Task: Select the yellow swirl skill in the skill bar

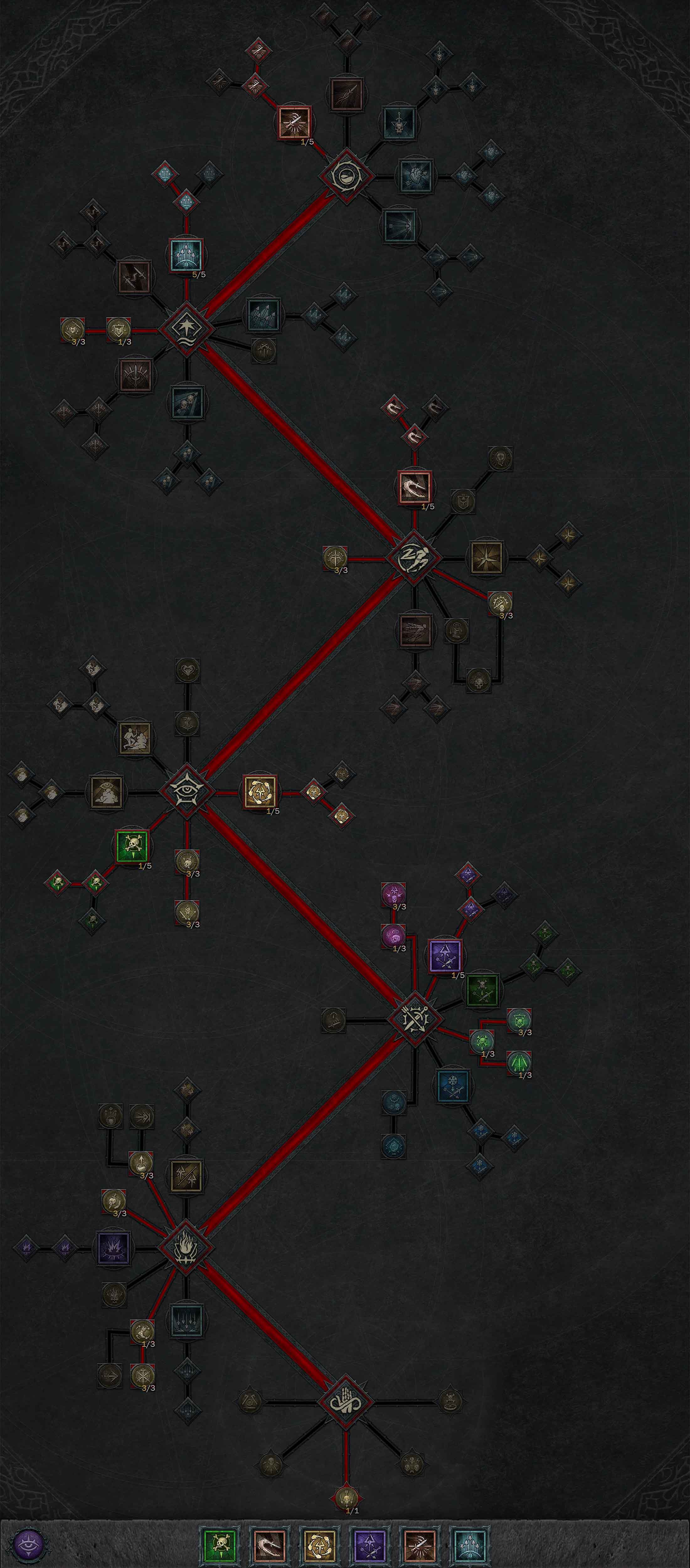Action: (x=319, y=1545)
